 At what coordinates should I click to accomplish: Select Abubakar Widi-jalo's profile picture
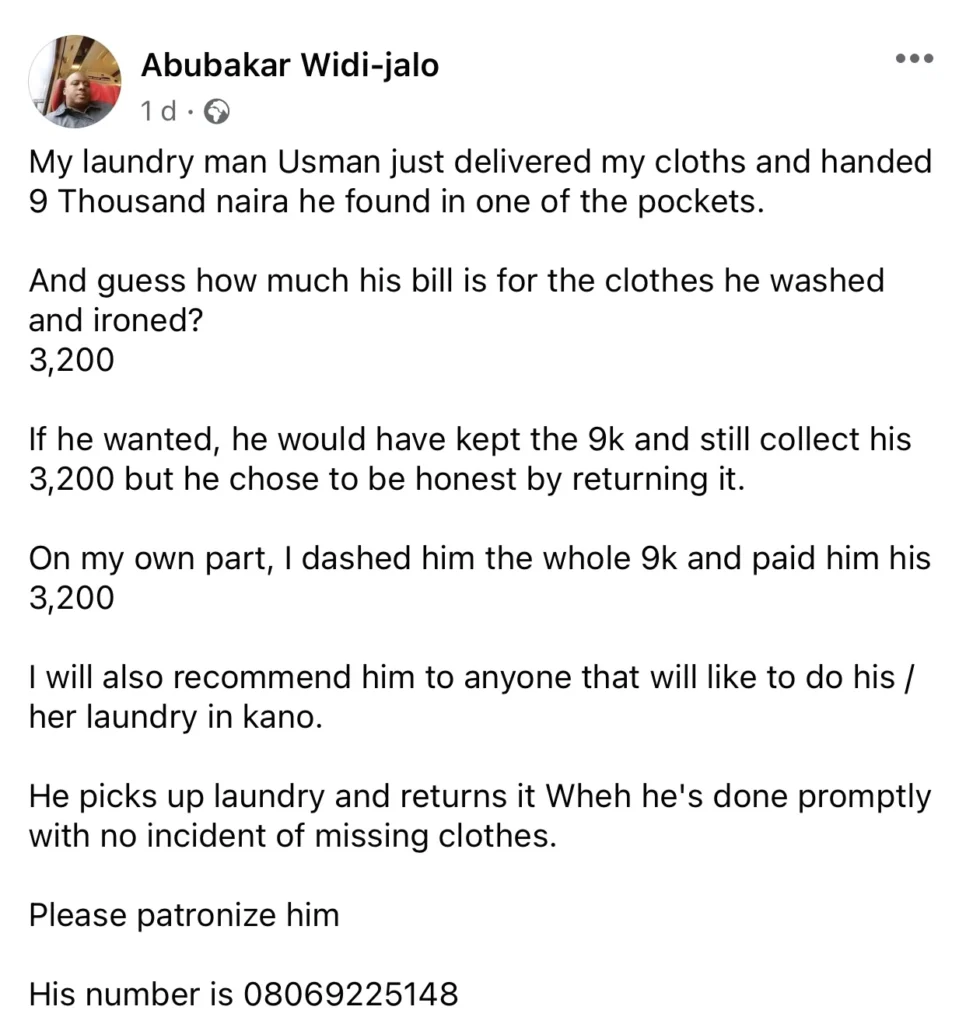coord(75,81)
